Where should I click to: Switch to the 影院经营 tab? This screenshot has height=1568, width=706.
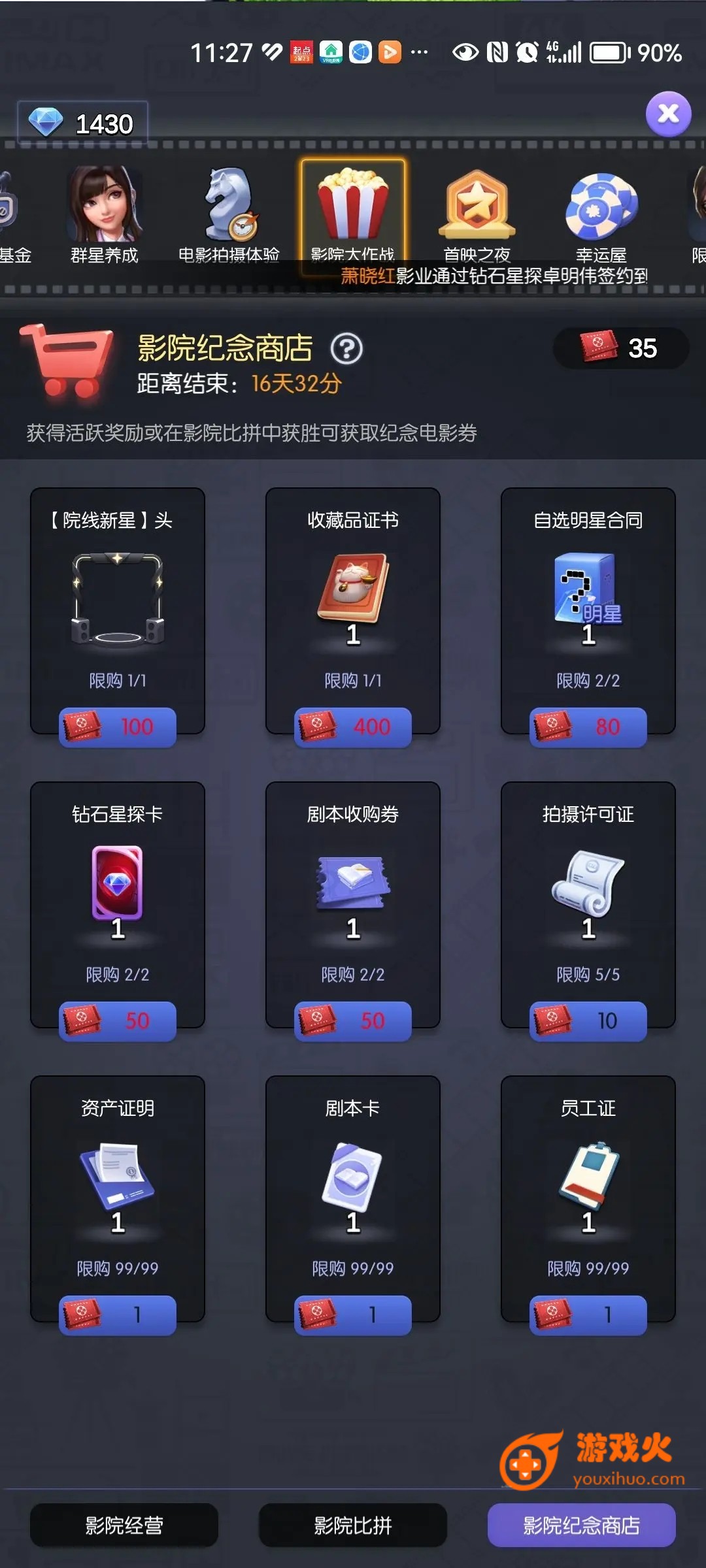pos(124,1525)
